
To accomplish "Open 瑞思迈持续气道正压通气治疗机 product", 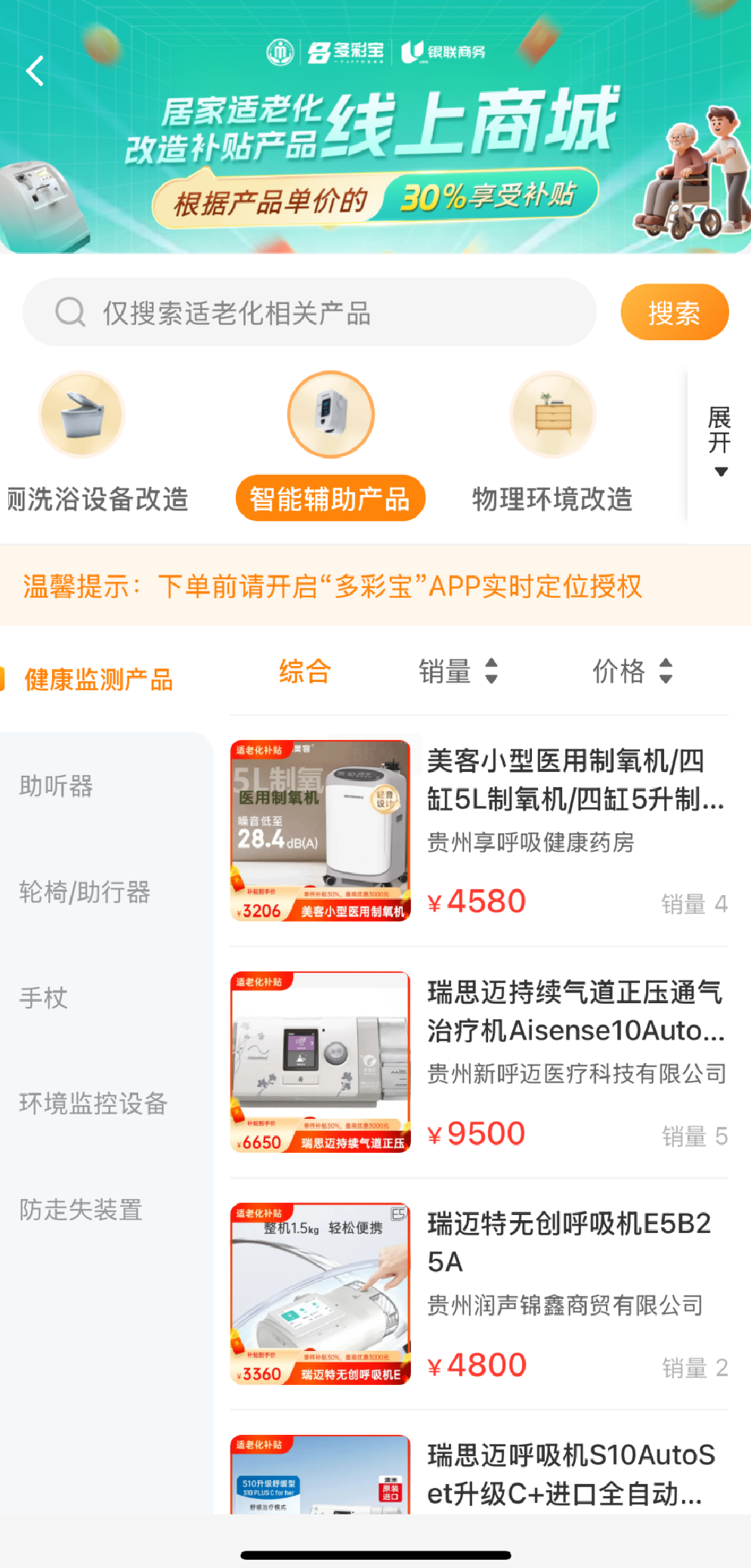I will coord(479,1061).
